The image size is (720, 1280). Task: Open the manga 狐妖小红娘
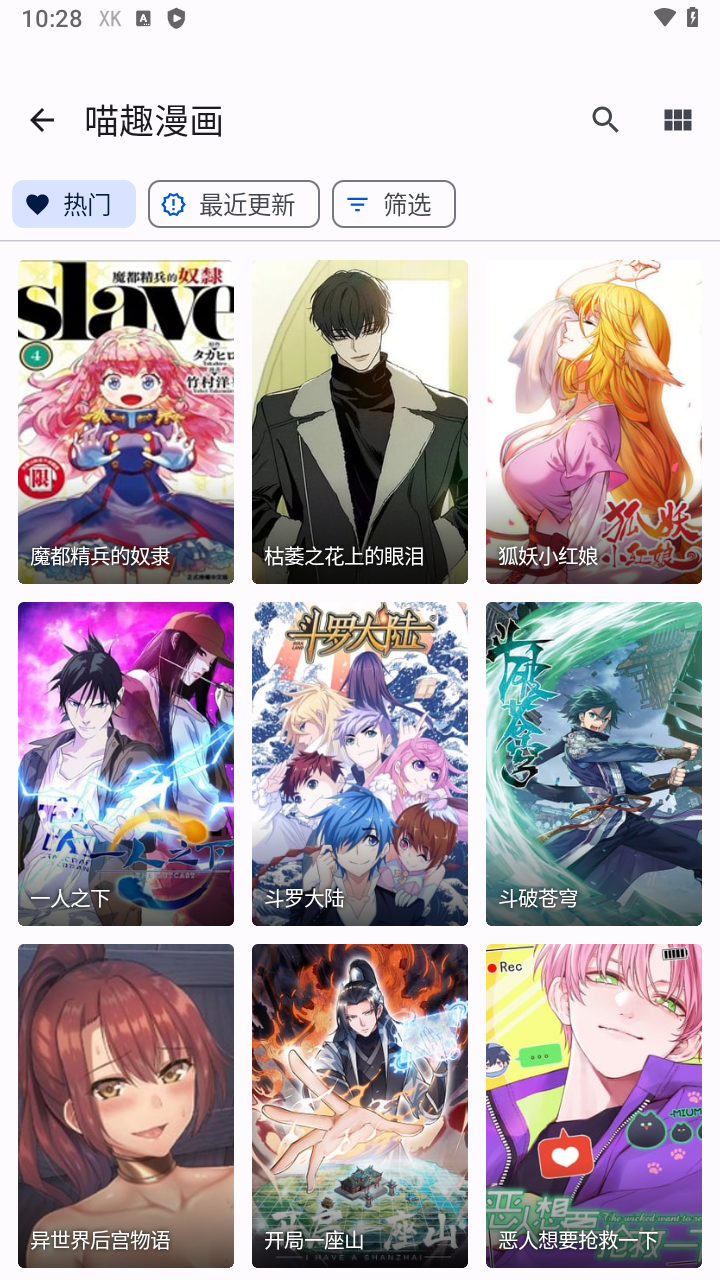tap(594, 422)
